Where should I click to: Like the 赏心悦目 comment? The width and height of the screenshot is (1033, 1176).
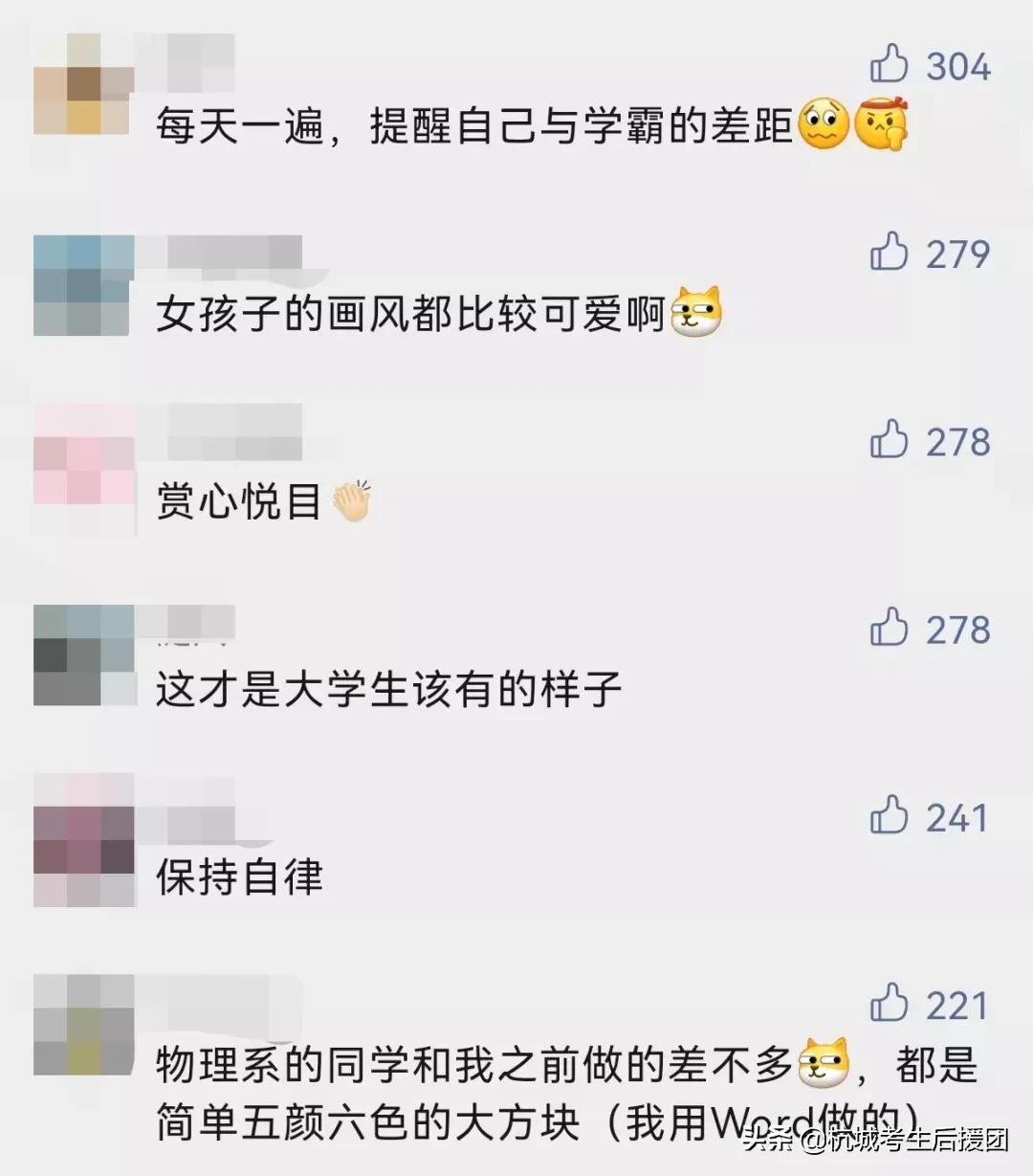pyautogui.click(x=890, y=440)
